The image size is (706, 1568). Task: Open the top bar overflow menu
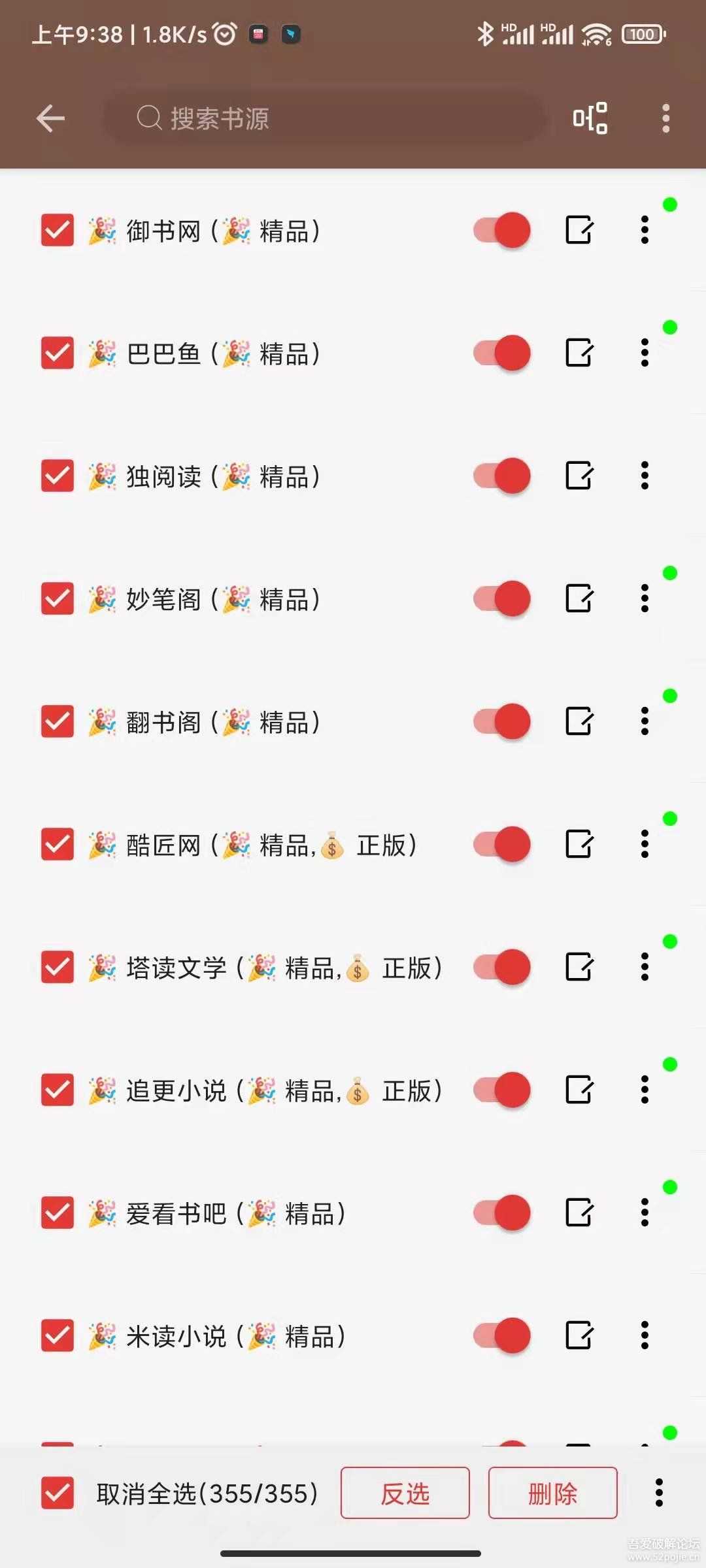[665, 118]
